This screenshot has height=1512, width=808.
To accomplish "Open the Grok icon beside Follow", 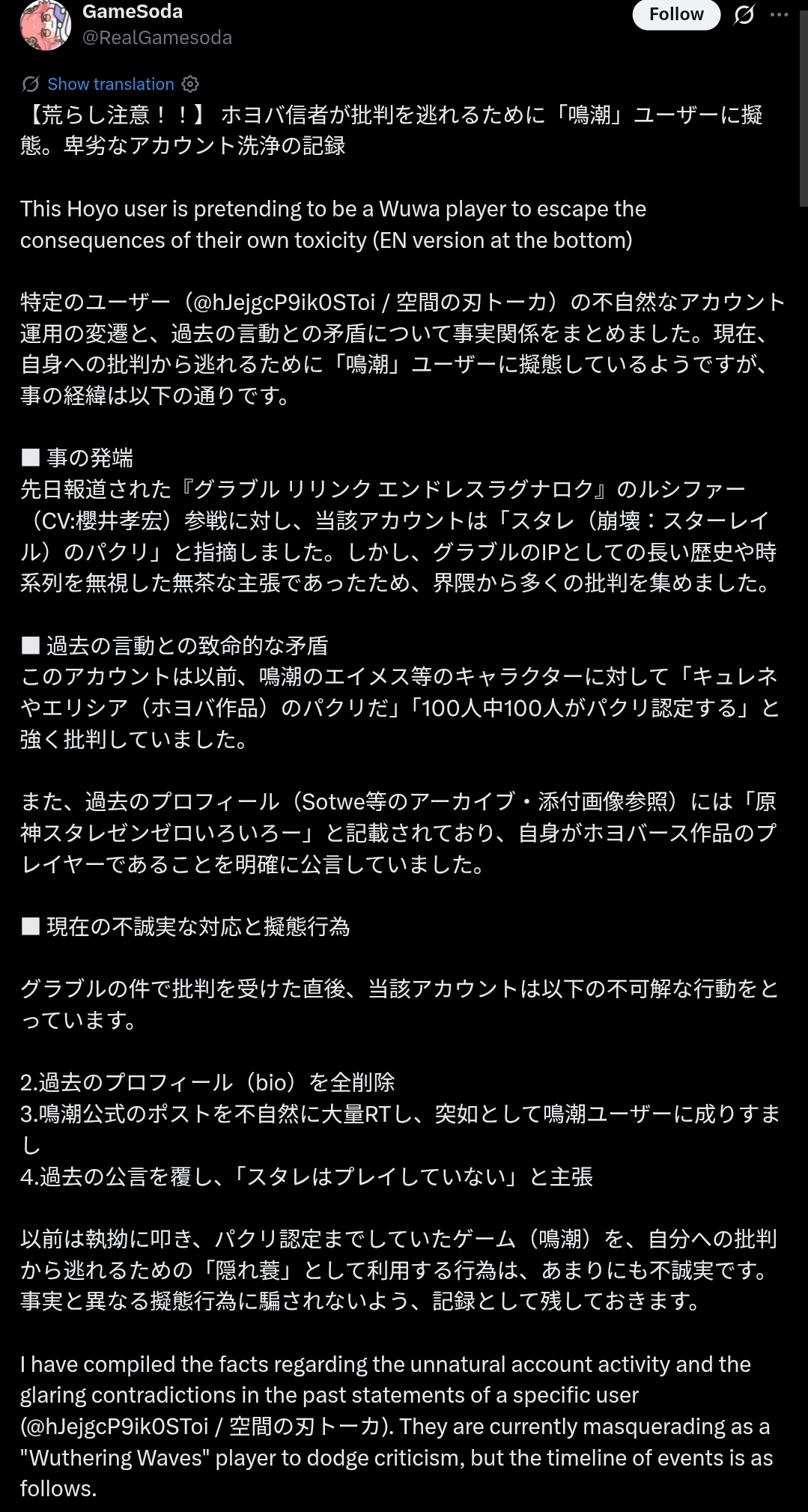I will [744, 14].
